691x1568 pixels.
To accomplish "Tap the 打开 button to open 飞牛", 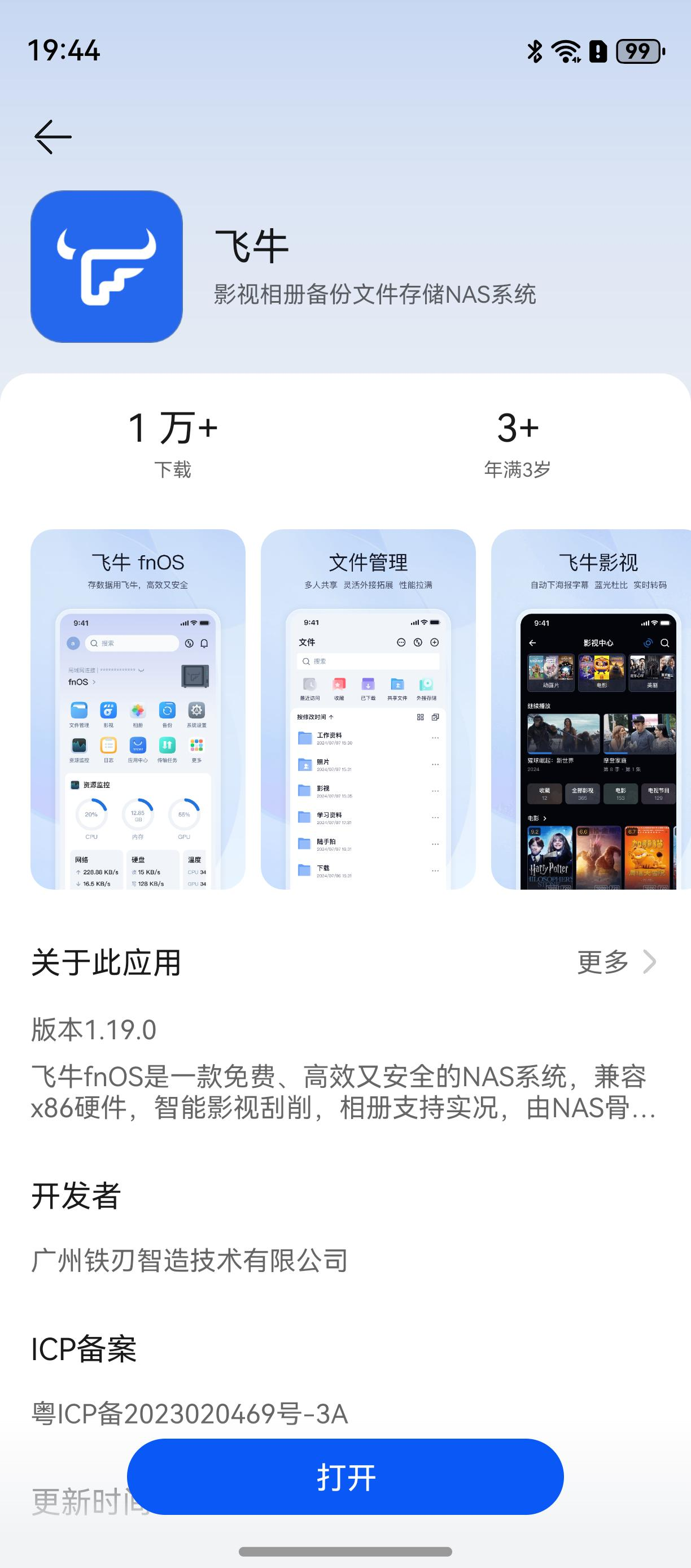I will 345,1476.
